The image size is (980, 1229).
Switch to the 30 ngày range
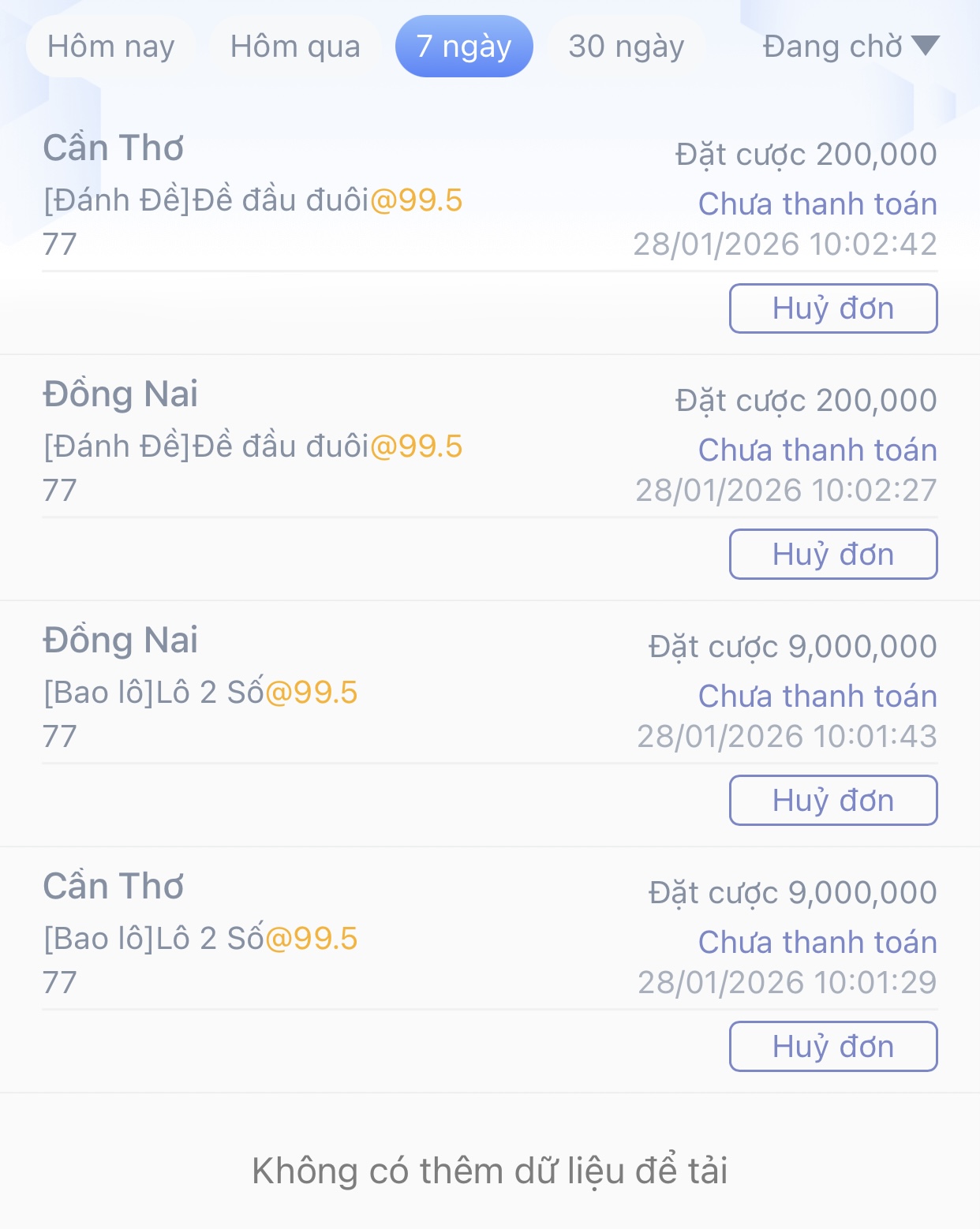tap(626, 47)
